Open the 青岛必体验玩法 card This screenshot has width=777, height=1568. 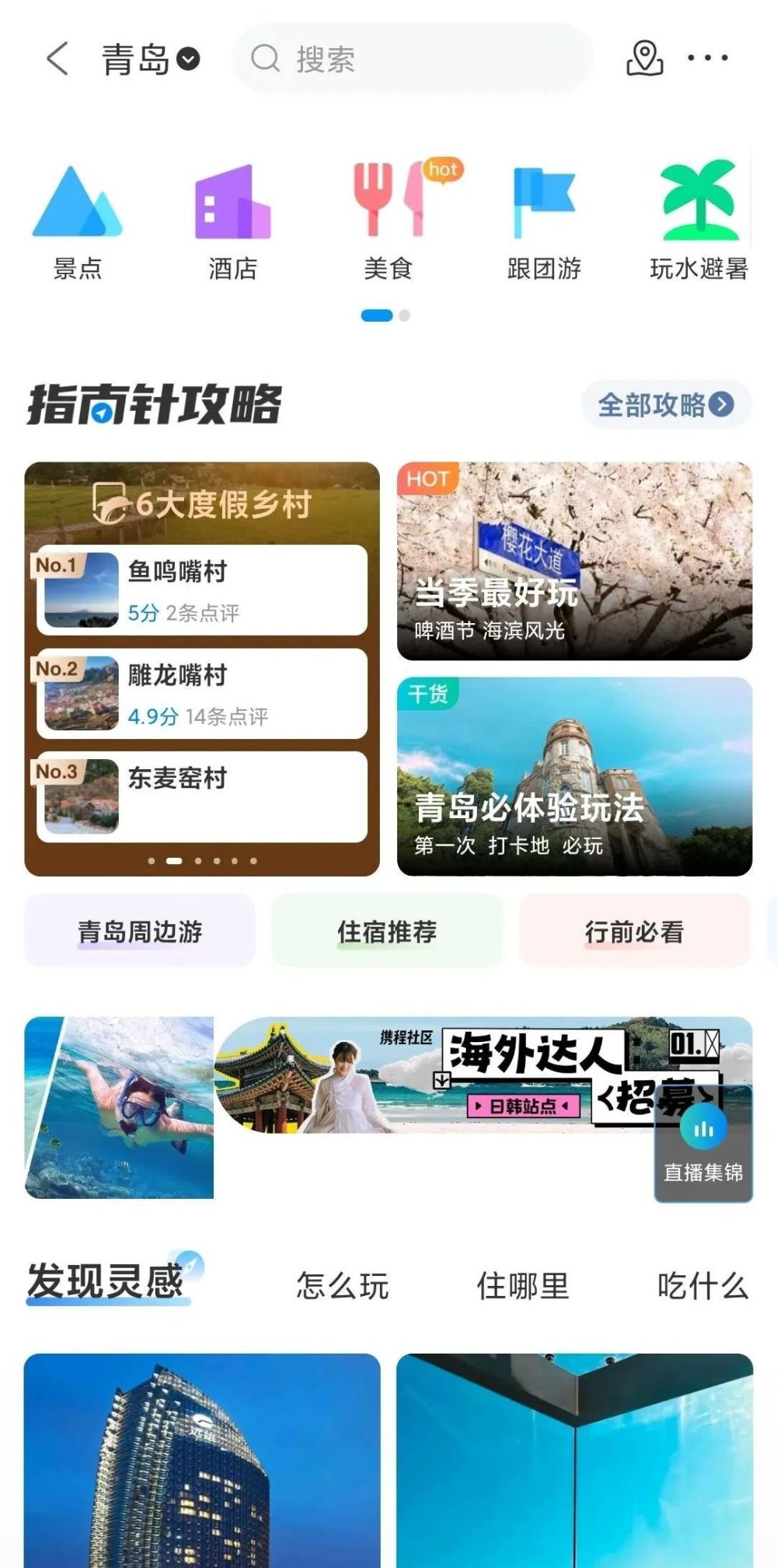[574, 777]
